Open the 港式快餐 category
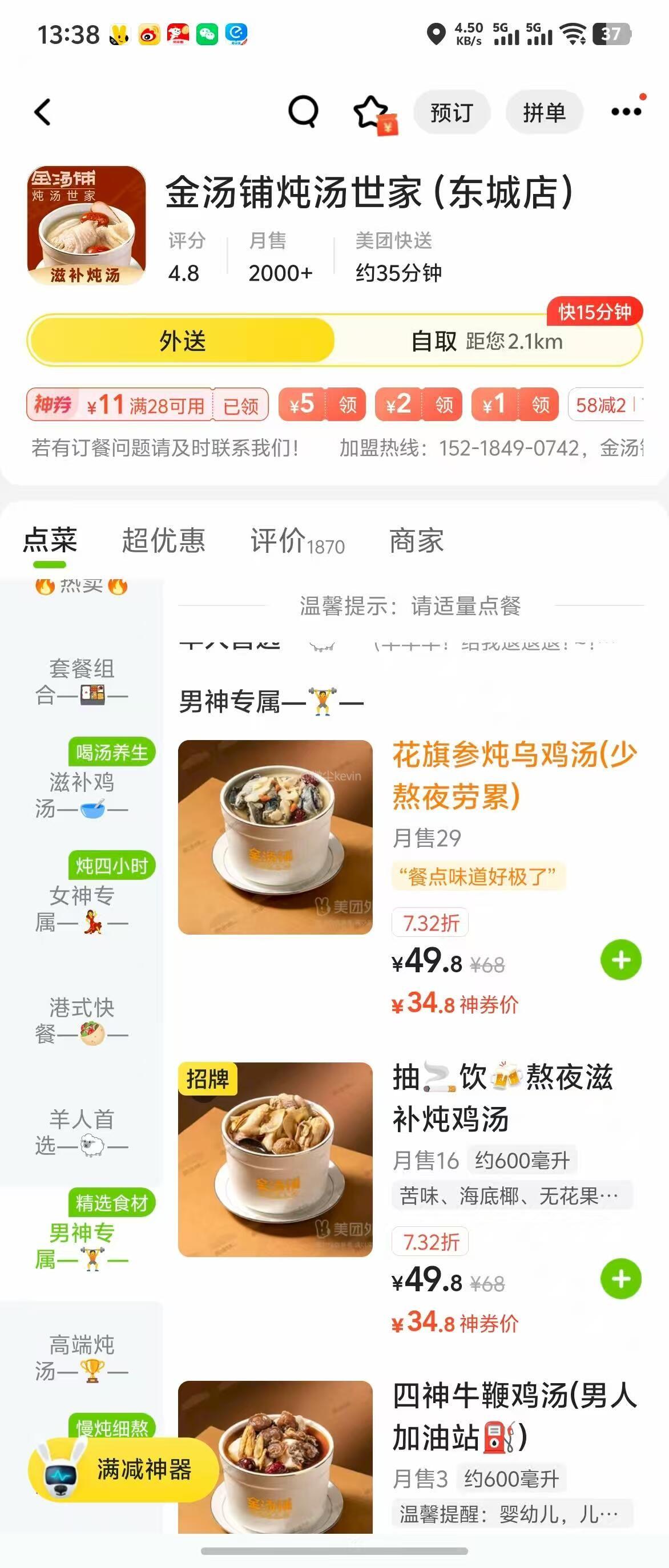 [82, 1020]
